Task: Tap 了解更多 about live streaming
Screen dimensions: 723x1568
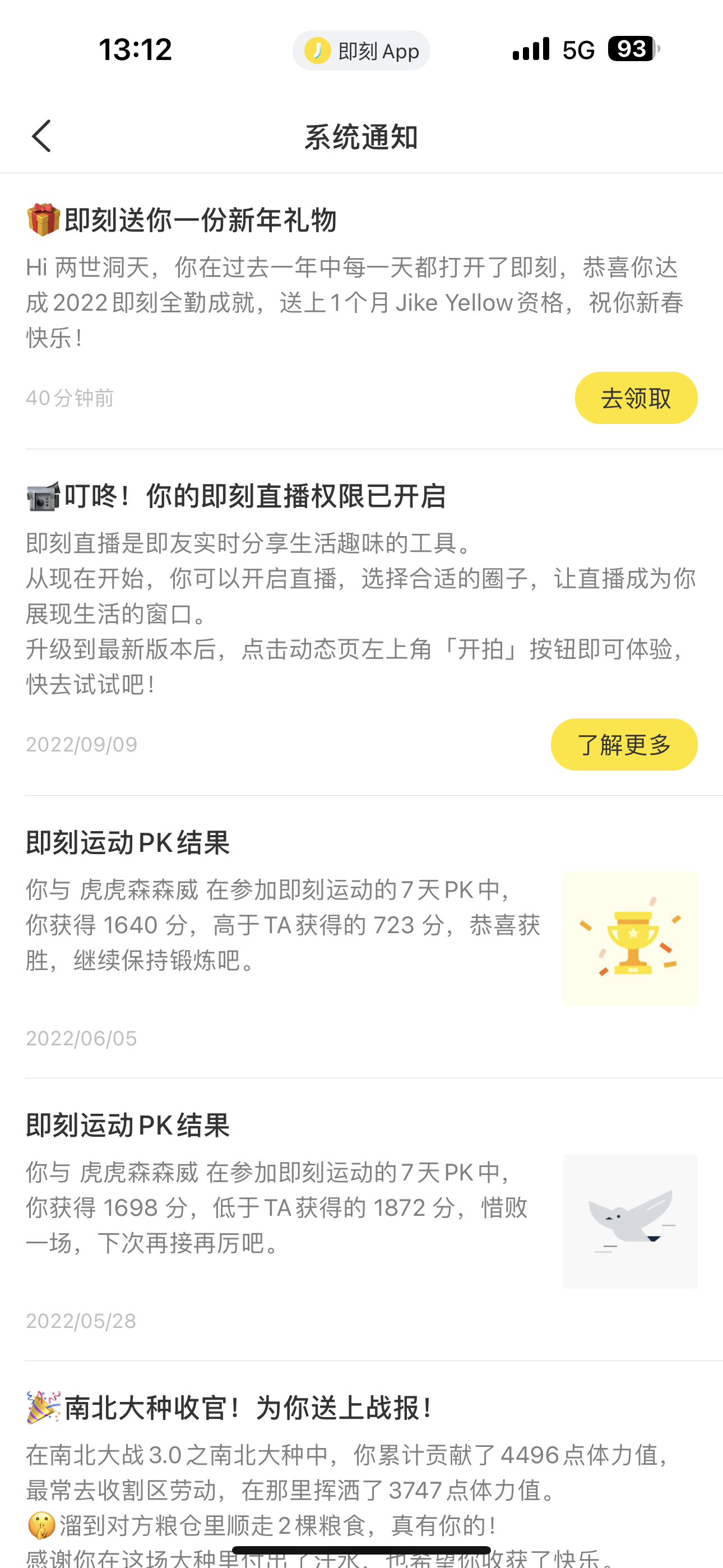Action: pyautogui.click(x=624, y=744)
